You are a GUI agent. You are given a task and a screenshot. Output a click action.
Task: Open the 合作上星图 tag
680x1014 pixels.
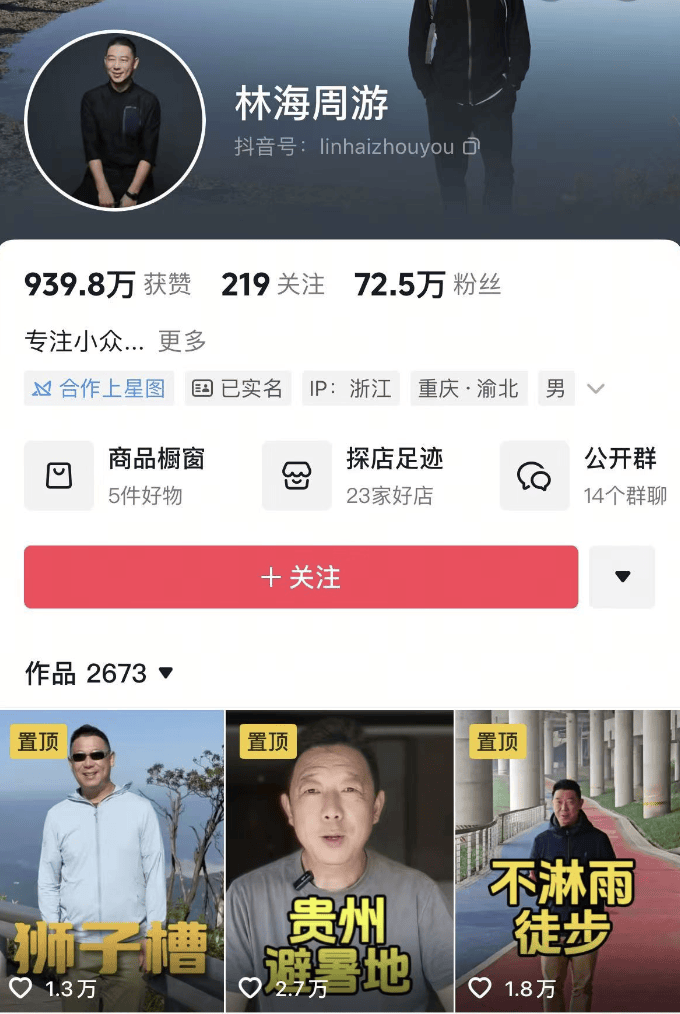(x=99, y=388)
